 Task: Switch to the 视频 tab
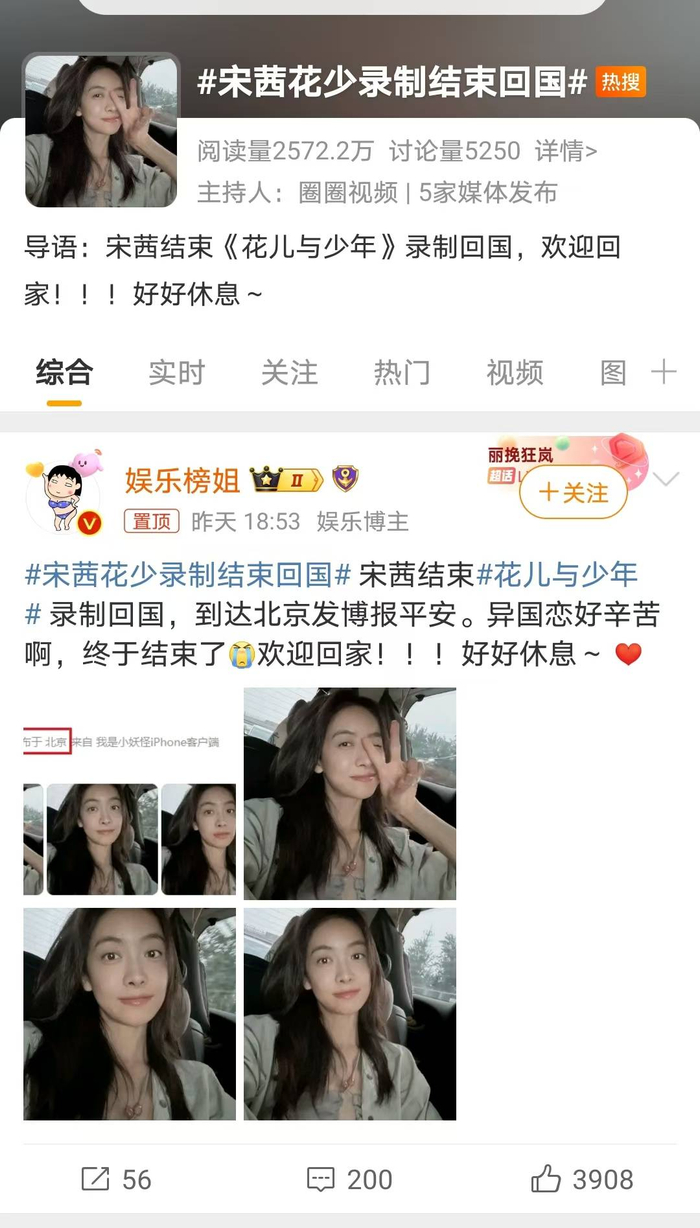pyautogui.click(x=515, y=373)
